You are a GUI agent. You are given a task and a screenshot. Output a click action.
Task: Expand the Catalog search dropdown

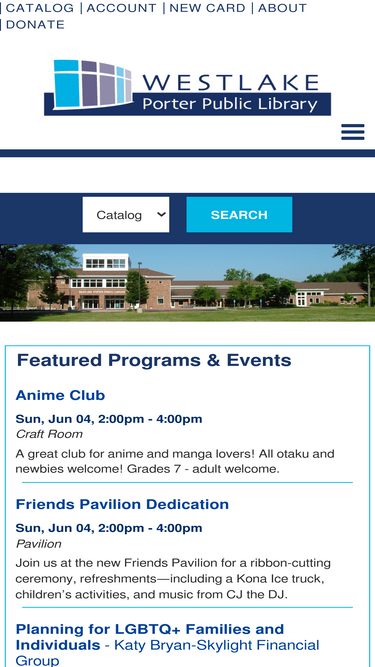[x=126, y=214]
